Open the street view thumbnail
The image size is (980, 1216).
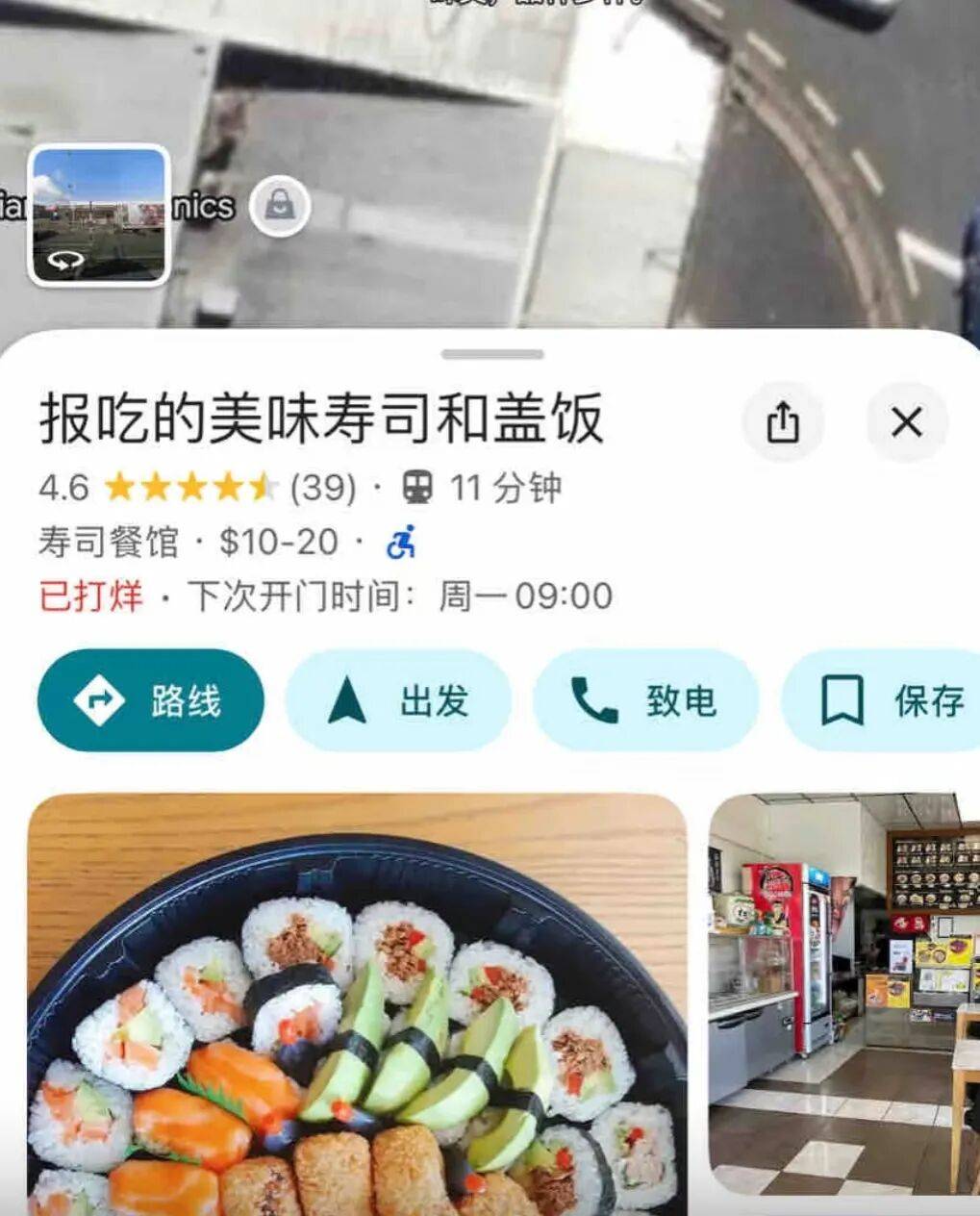(x=99, y=215)
